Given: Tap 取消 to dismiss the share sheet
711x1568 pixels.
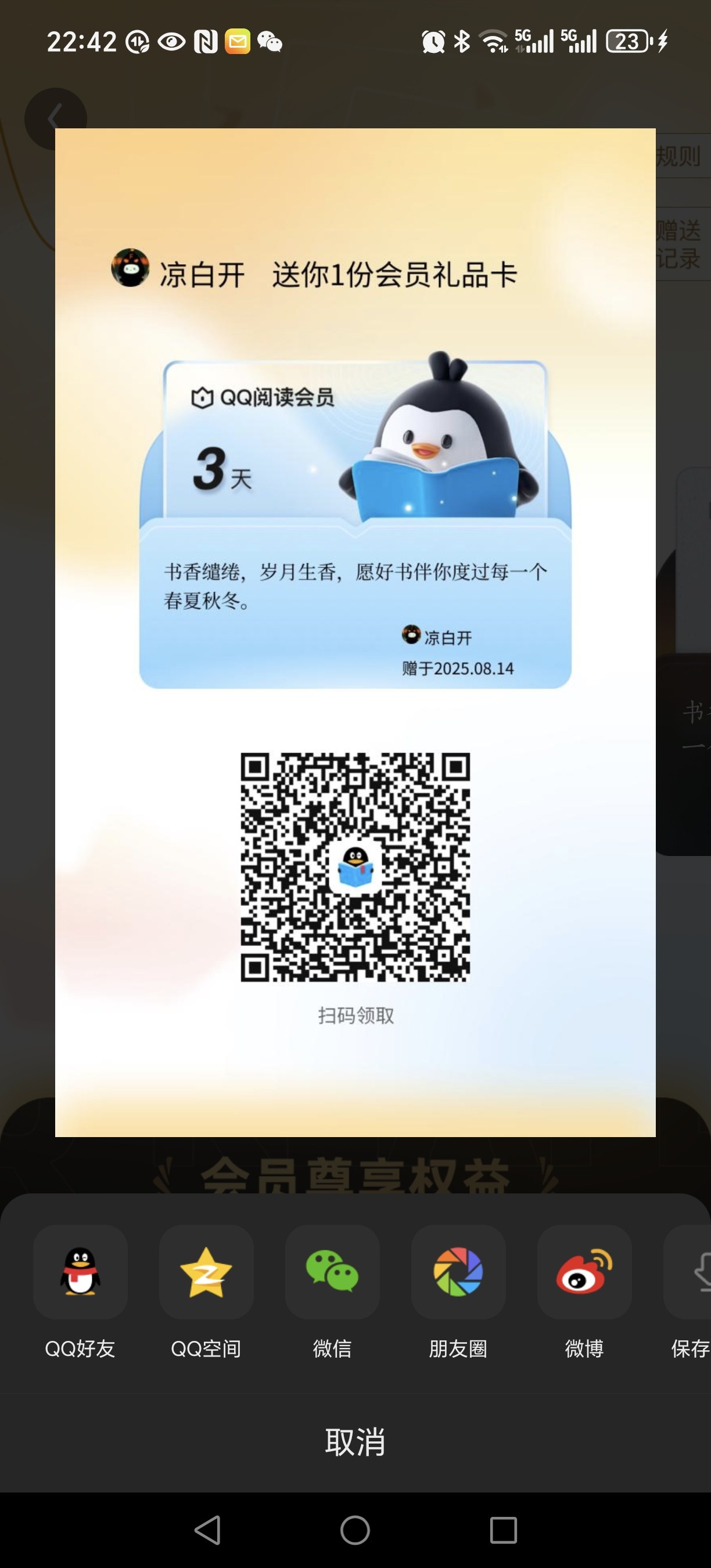Looking at the screenshot, I should click(355, 1442).
